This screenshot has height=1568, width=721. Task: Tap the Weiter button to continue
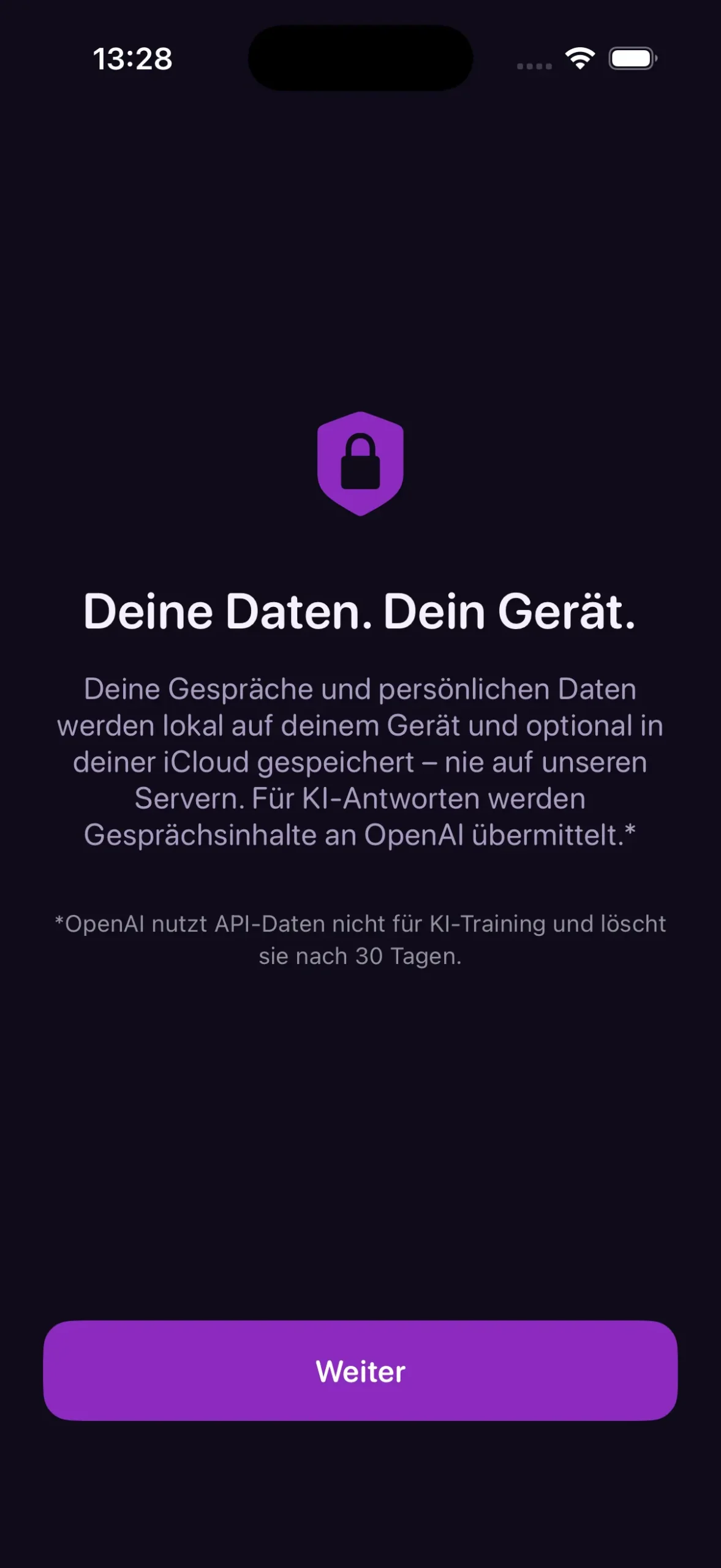click(360, 1371)
